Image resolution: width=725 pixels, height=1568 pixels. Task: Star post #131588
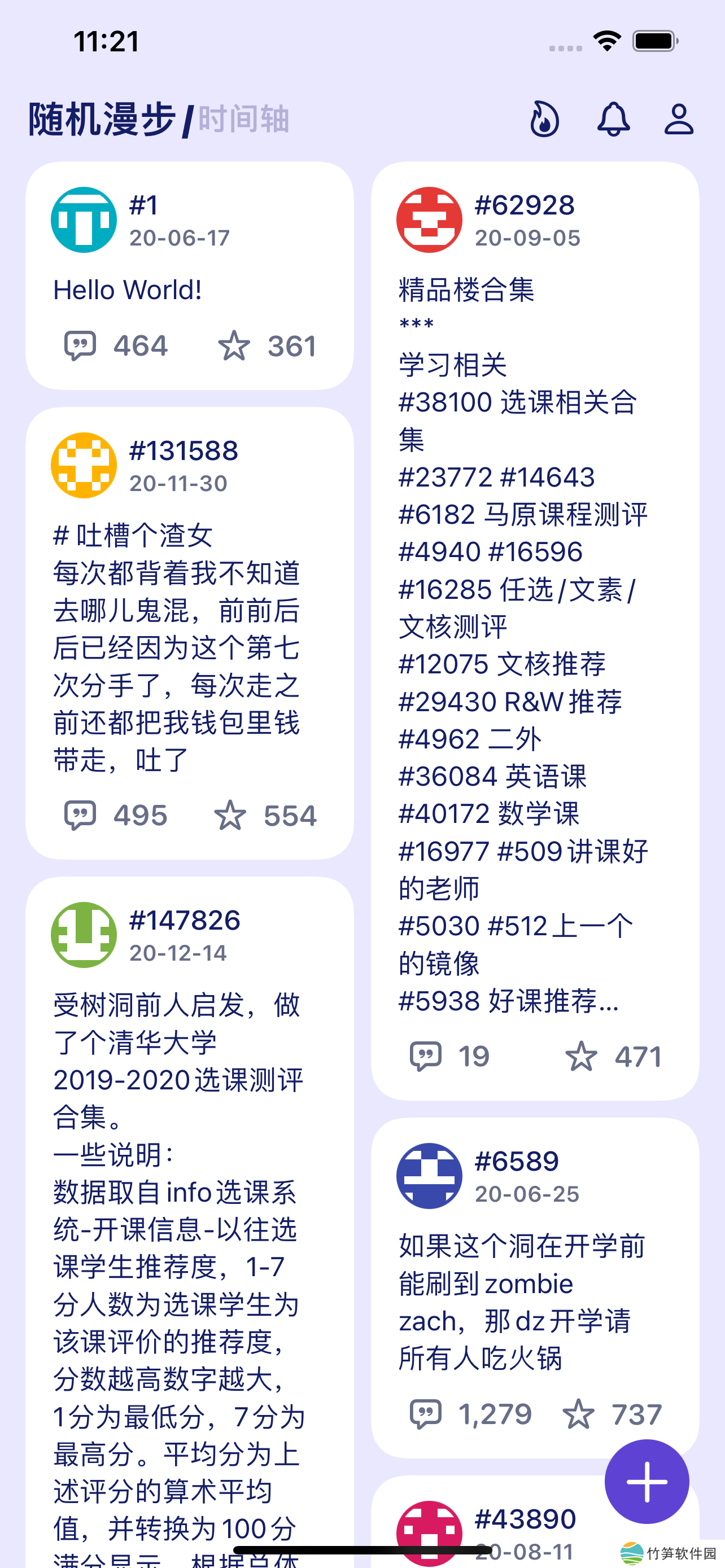point(231,816)
